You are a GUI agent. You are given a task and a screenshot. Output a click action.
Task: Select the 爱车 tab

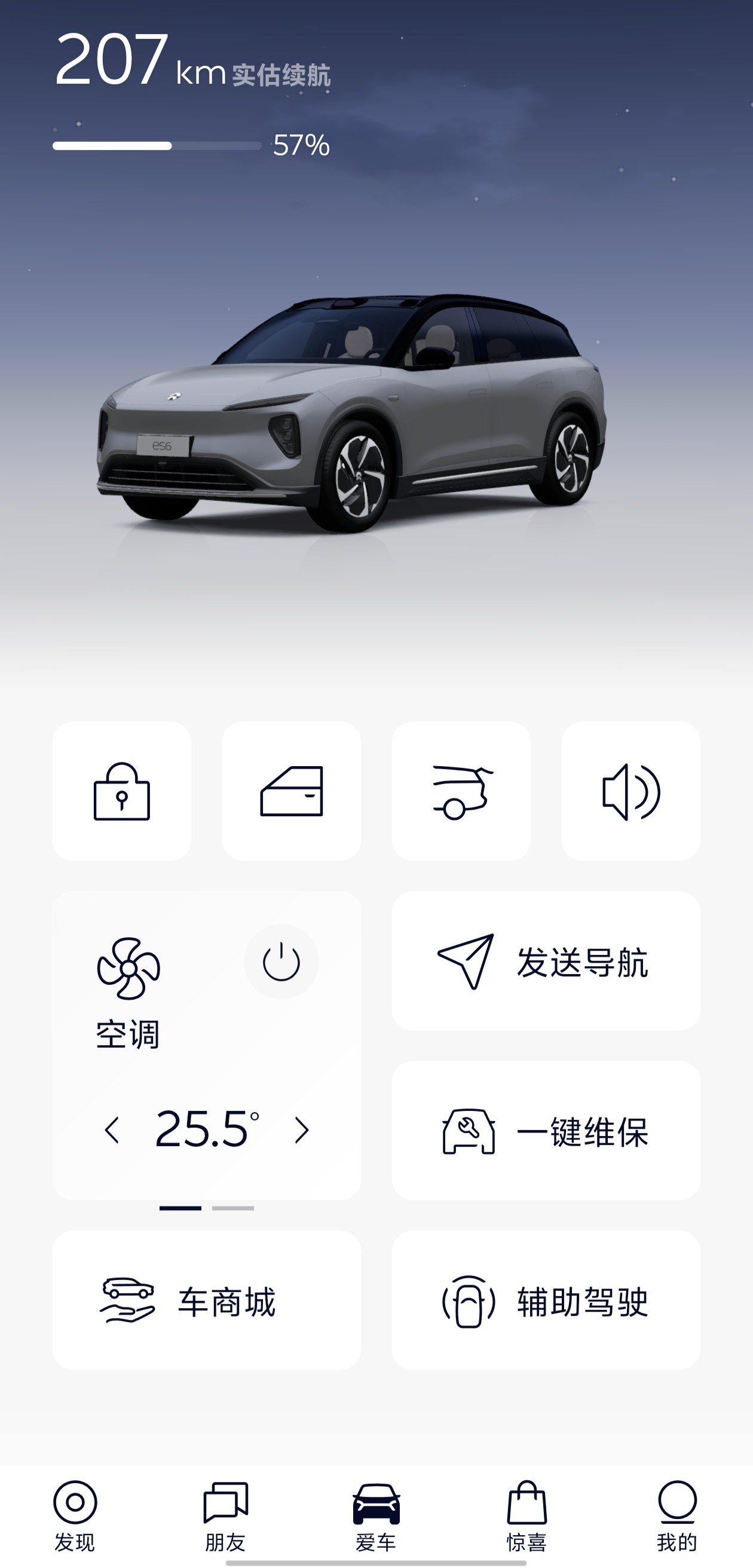376,1515
